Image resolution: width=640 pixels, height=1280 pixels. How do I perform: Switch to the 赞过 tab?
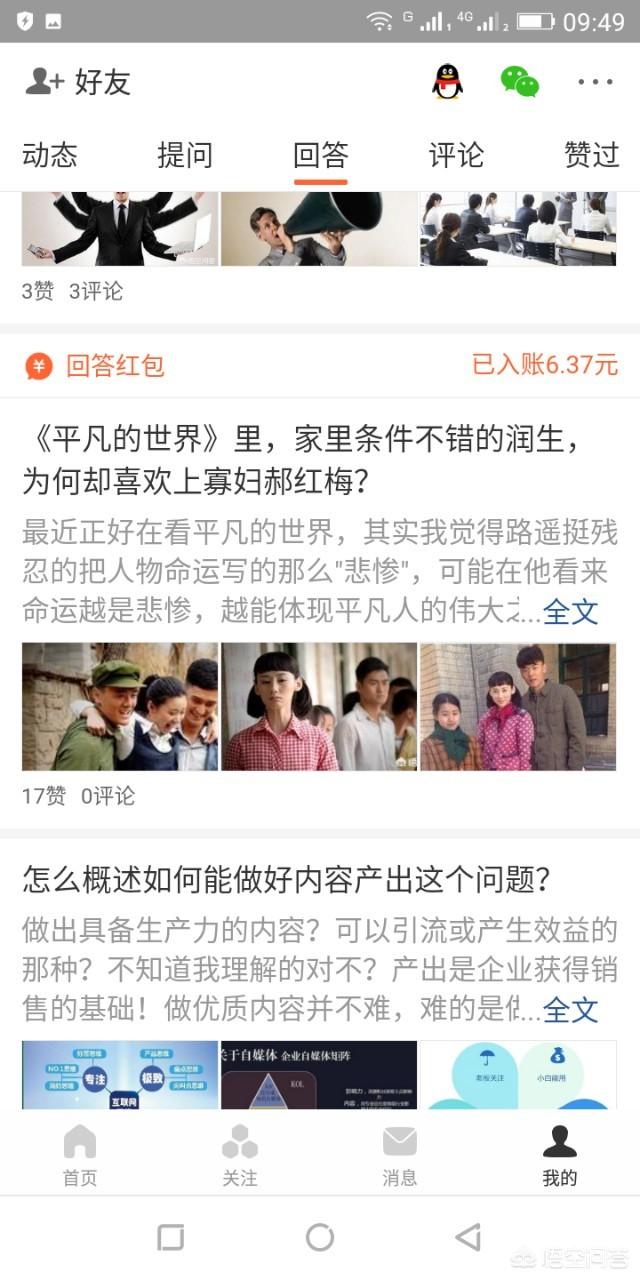point(591,155)
